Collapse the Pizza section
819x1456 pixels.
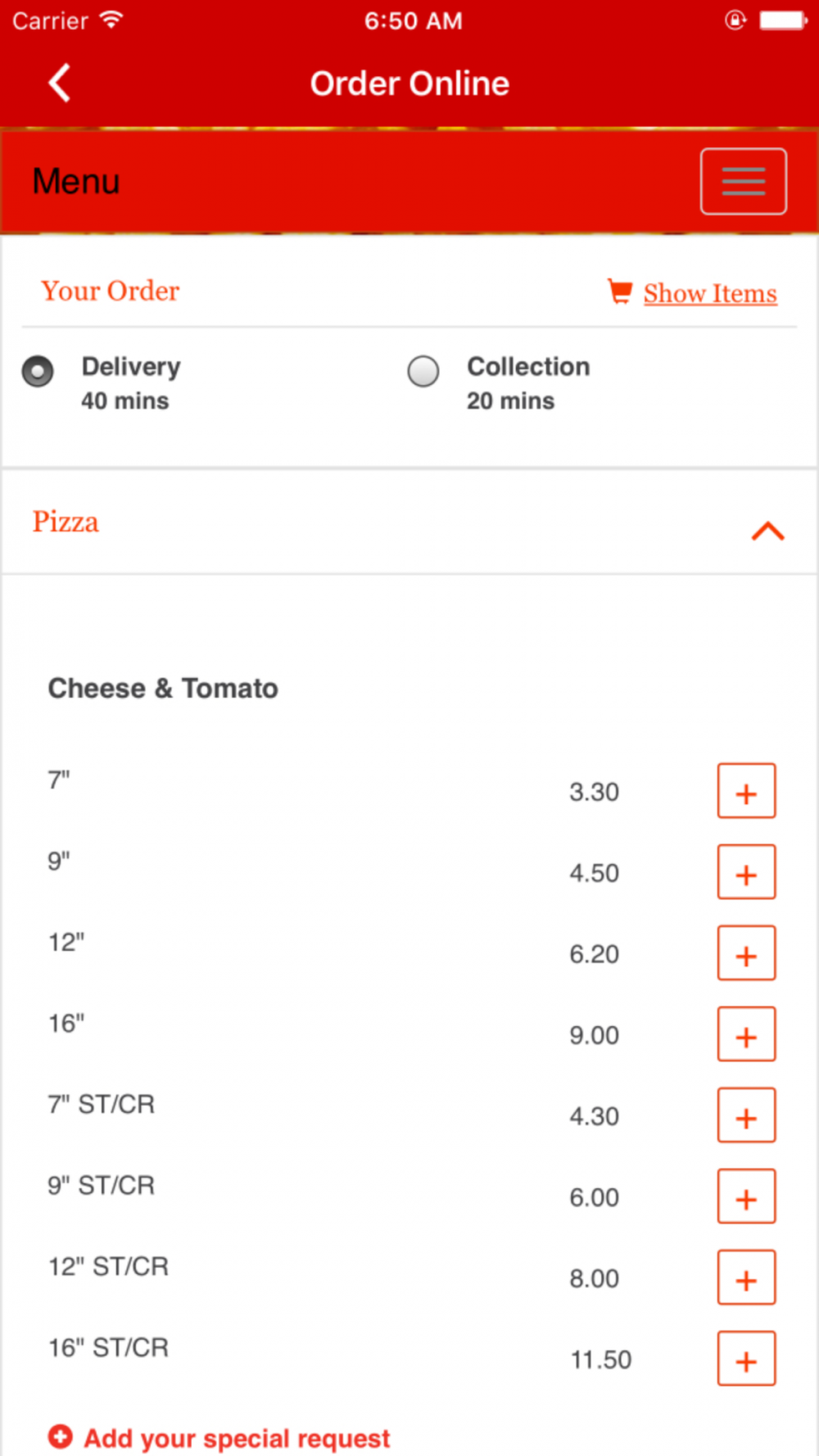coord(767,531)
